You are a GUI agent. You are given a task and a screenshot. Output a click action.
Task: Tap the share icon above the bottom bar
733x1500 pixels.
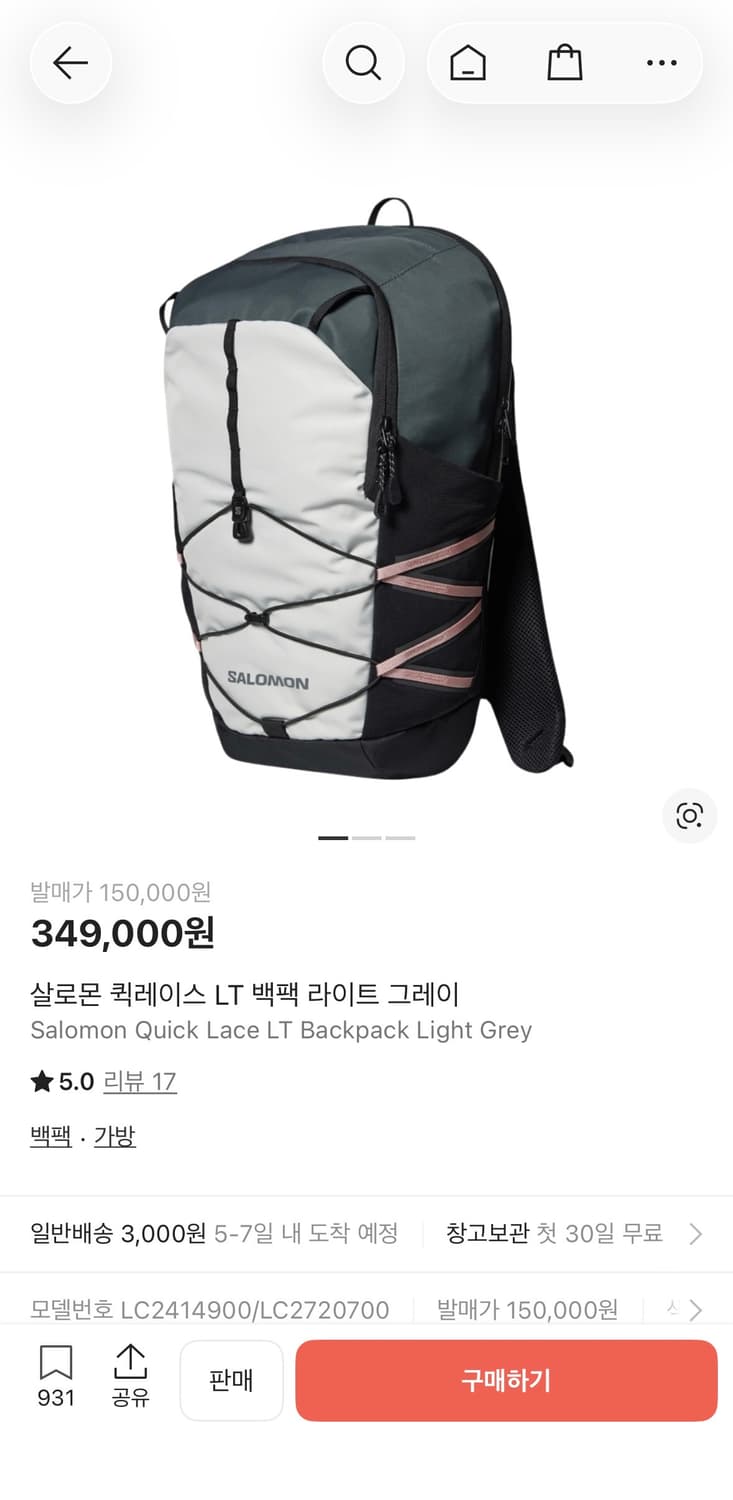click(x=130, y=1379)
